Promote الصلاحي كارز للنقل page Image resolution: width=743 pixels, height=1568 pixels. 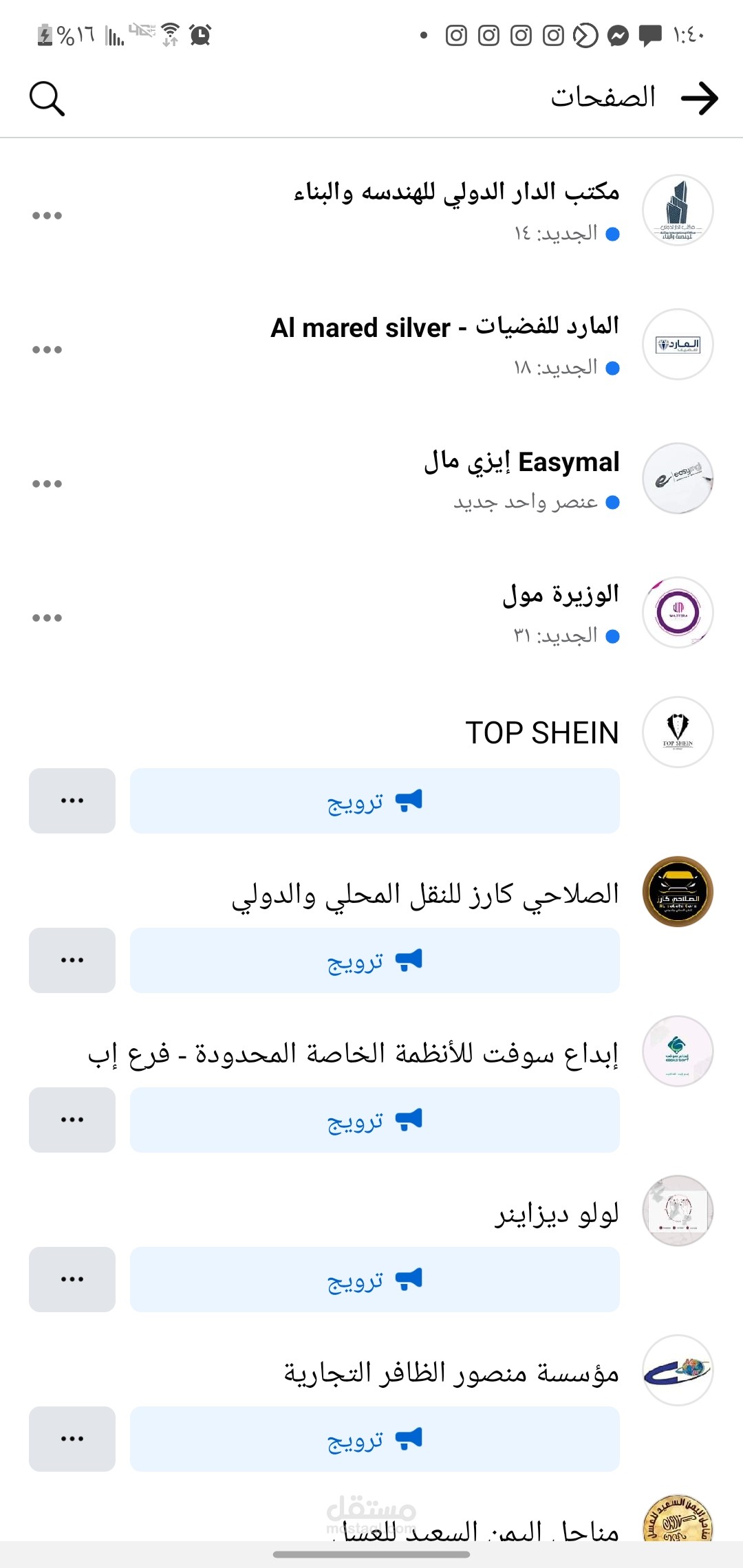(x=374, y=961)
